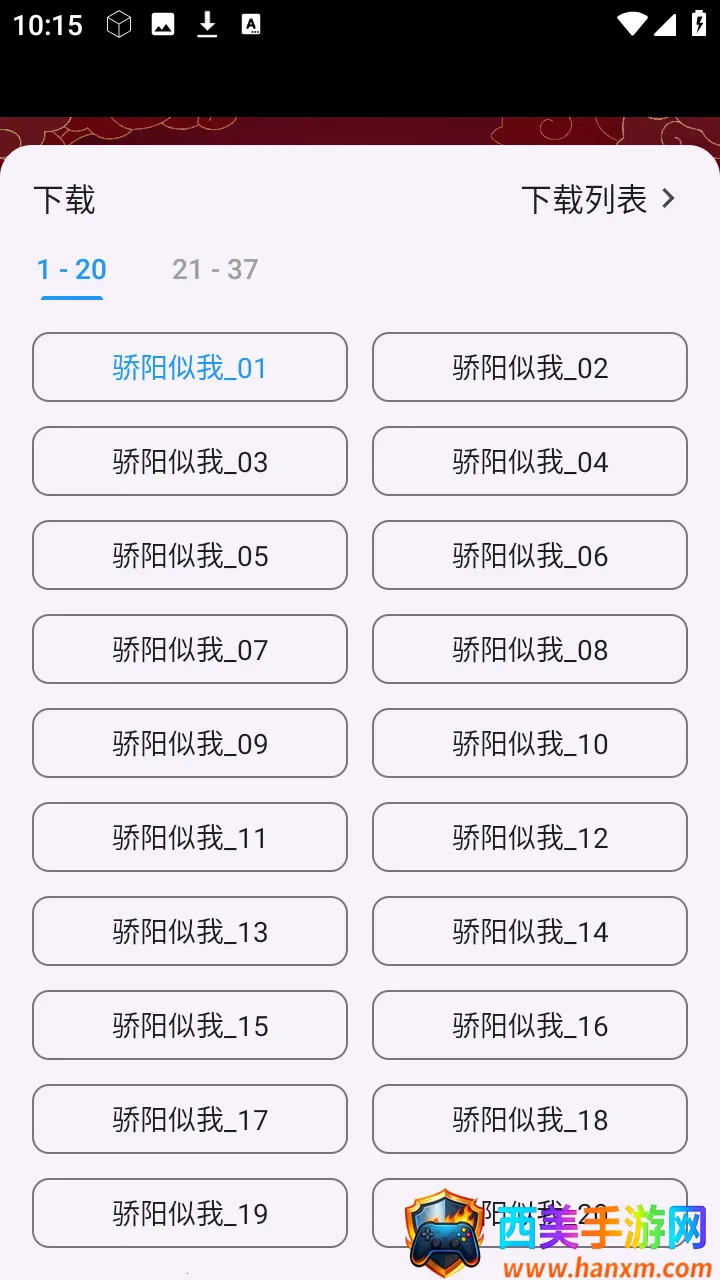This screenshot has width=720, height=1280.
Task: Download episode 骄阳似我_01
Action: [190, 367]
